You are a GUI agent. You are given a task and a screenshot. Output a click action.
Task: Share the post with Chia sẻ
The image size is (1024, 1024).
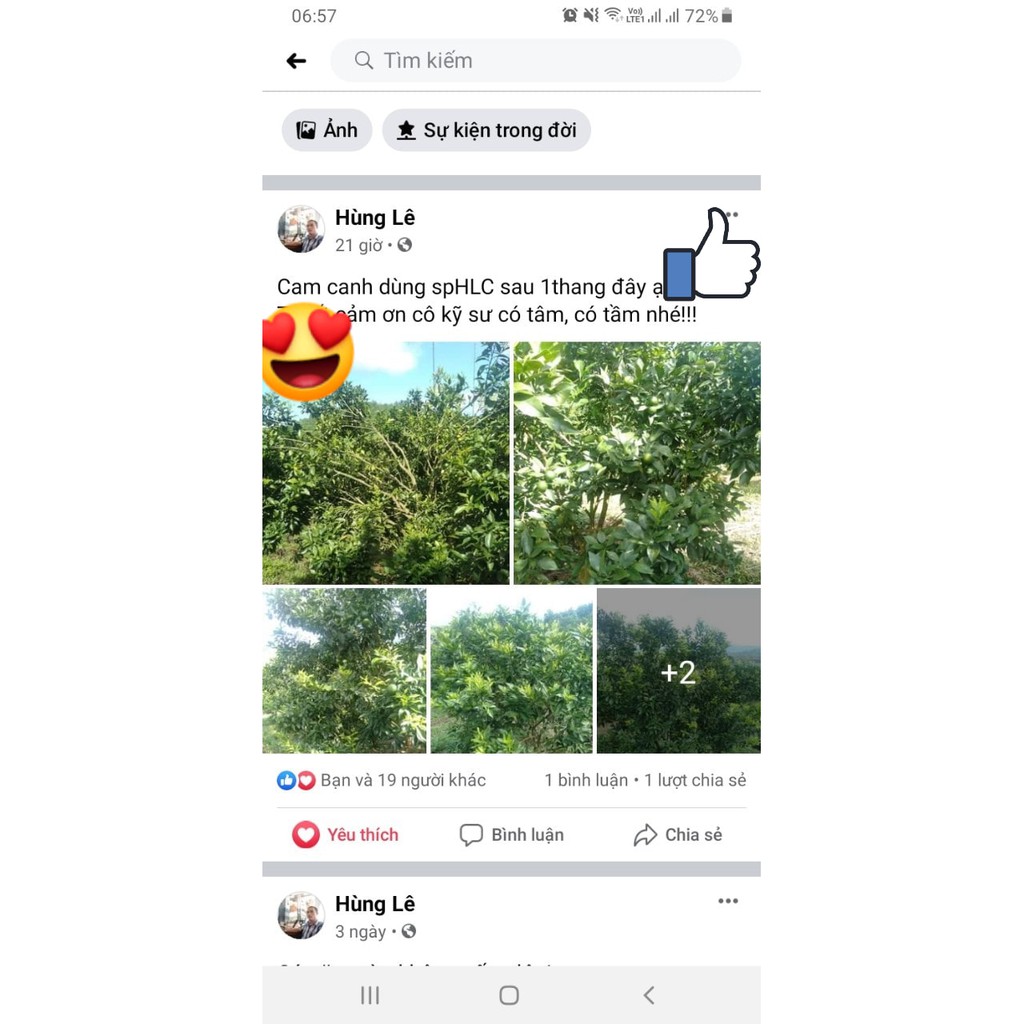pyautogui.click(x=677, y=835)
